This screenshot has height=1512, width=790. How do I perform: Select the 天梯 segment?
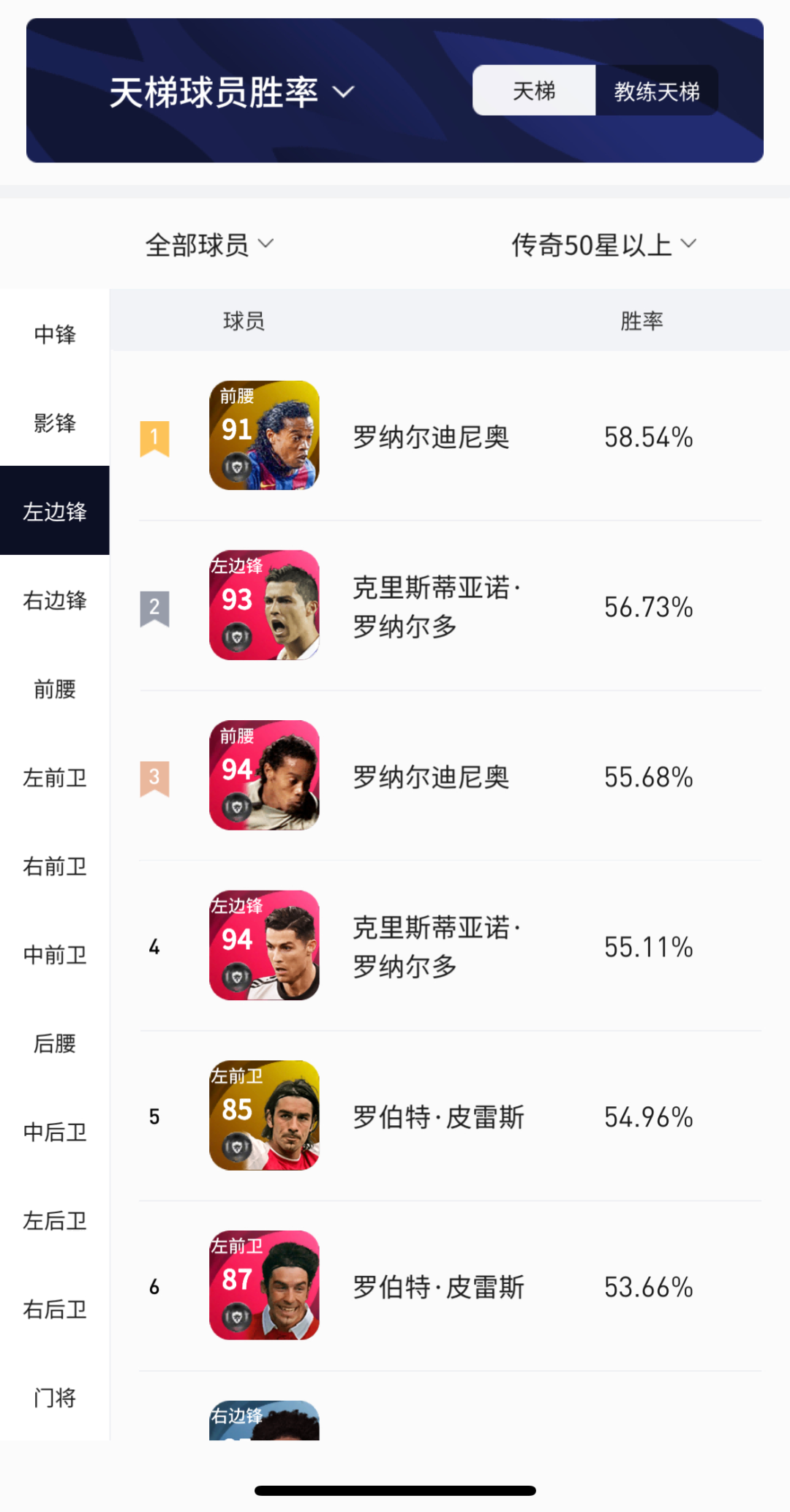pos(534,91)
